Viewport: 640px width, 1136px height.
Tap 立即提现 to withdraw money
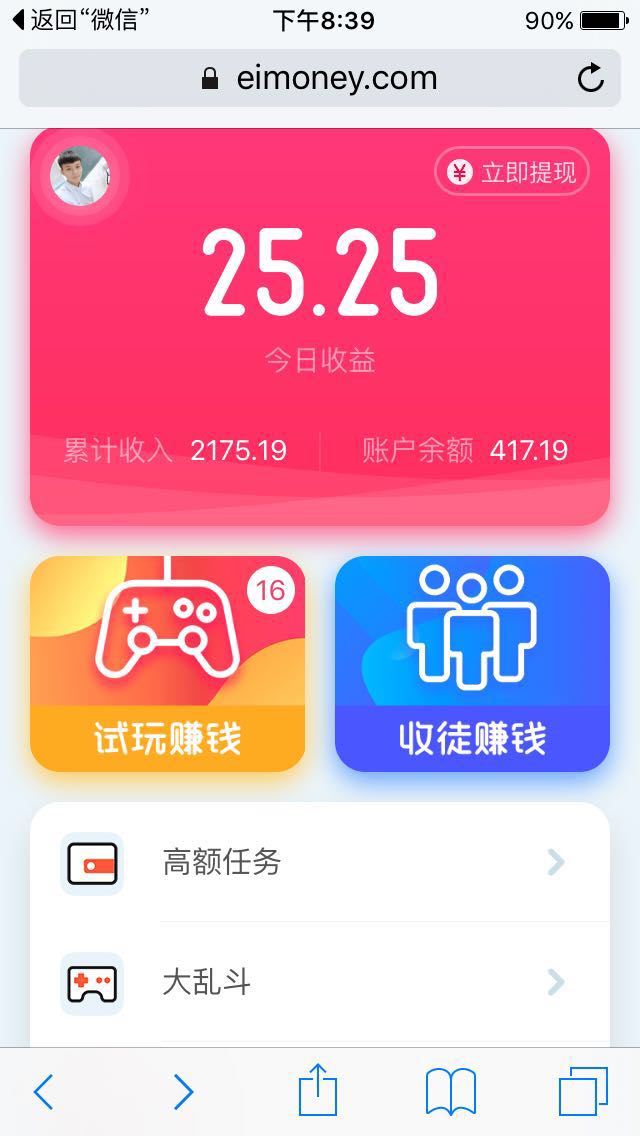(512, 172)
